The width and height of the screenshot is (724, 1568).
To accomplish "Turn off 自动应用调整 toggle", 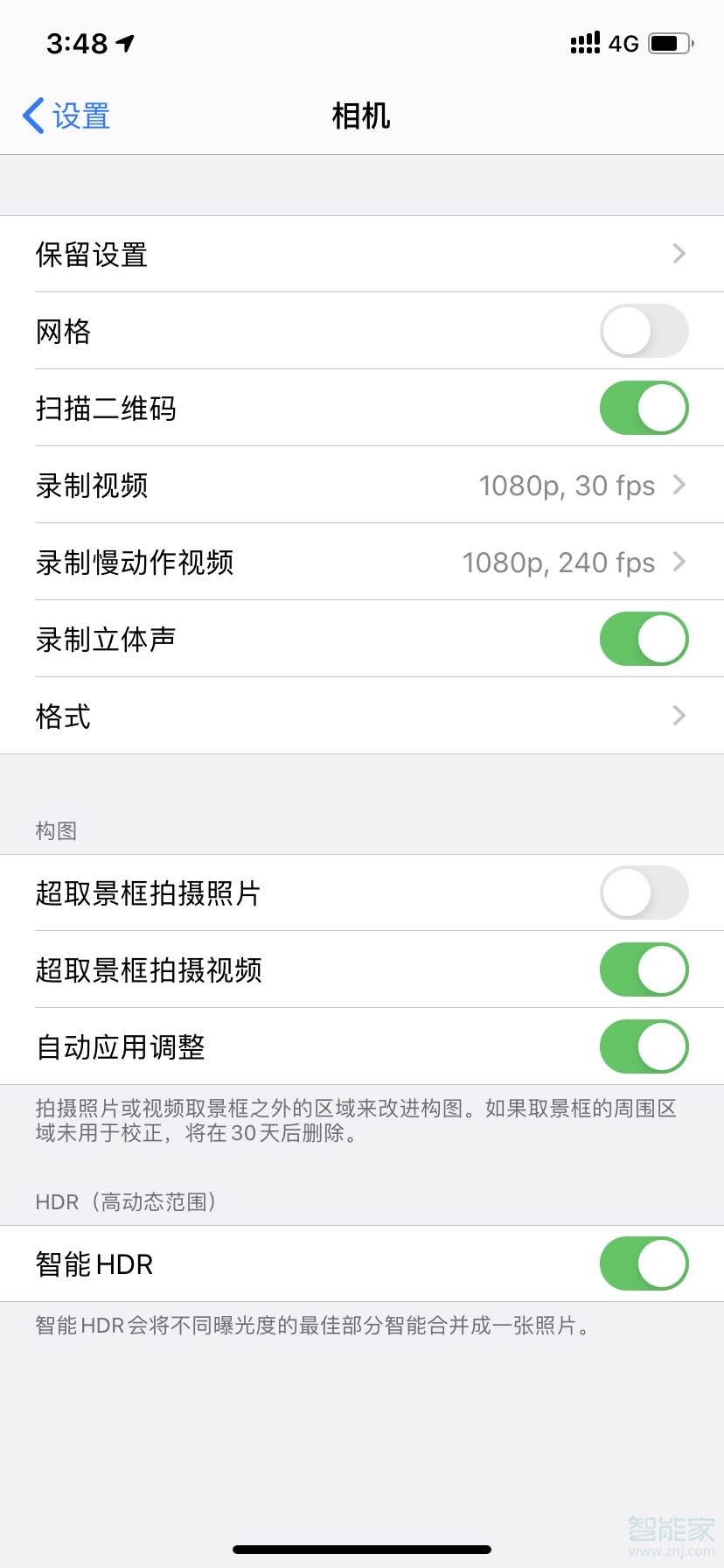I will [x=644, y=1046].
